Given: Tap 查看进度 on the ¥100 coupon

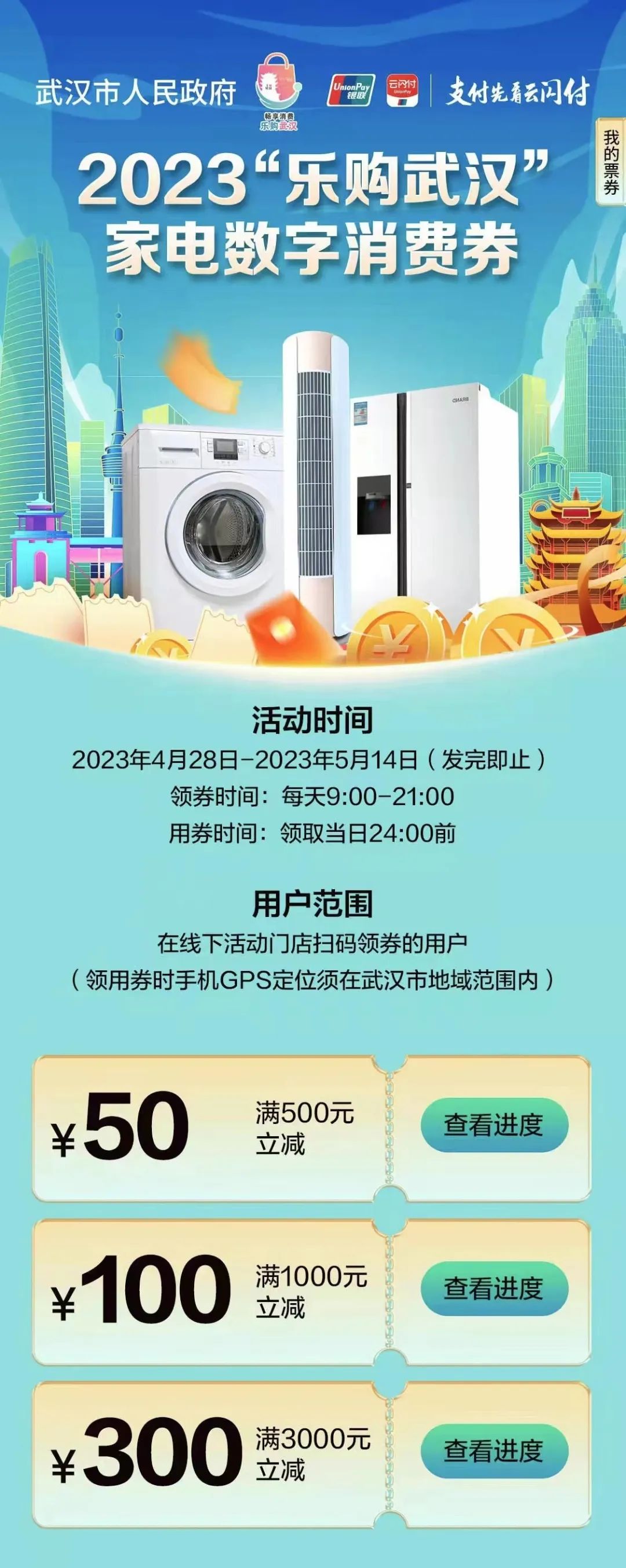Looking at the screenshot, I should click(494, 1287).
